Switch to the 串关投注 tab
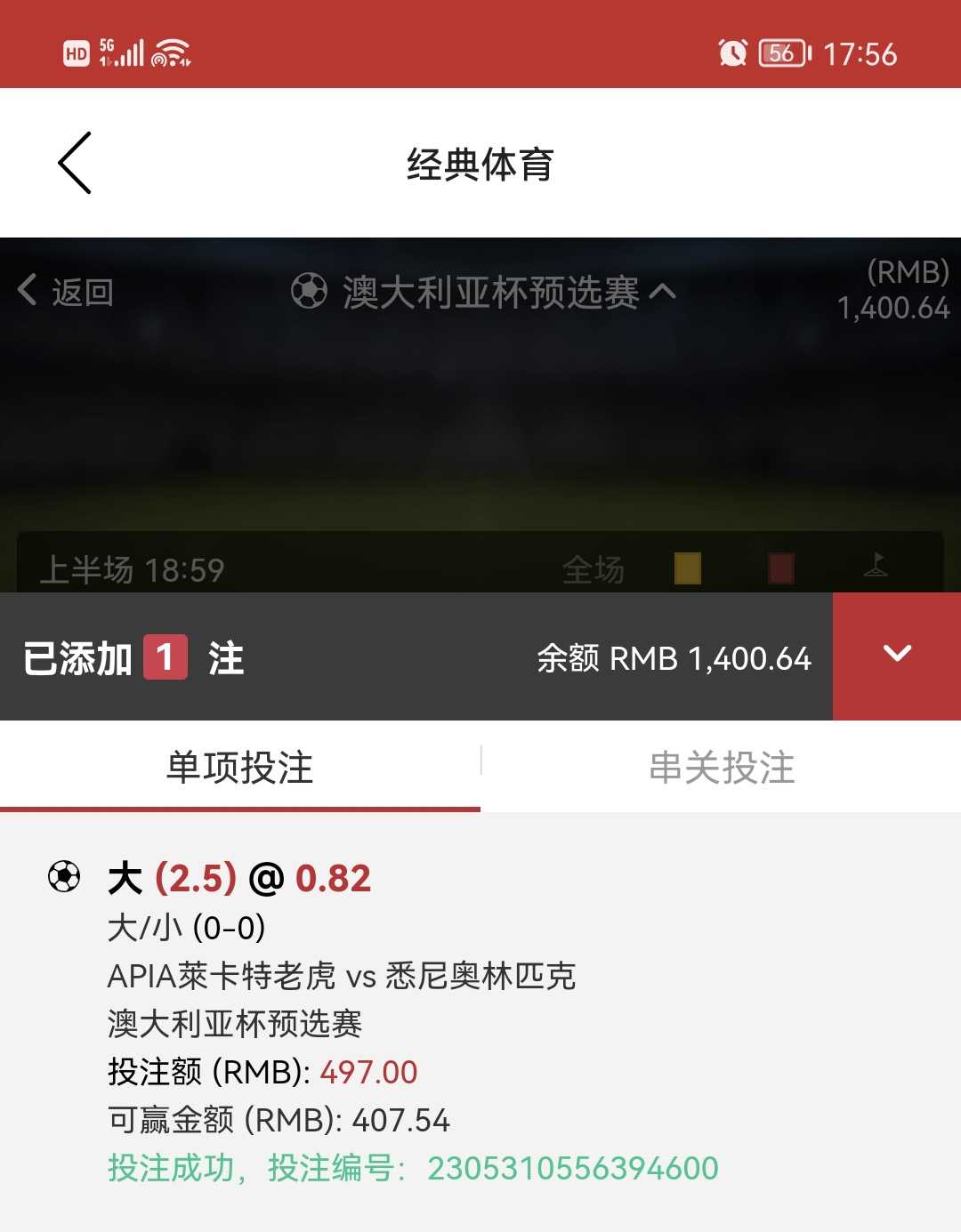Viewport: 961px width, 1232px height. point(721,767)
